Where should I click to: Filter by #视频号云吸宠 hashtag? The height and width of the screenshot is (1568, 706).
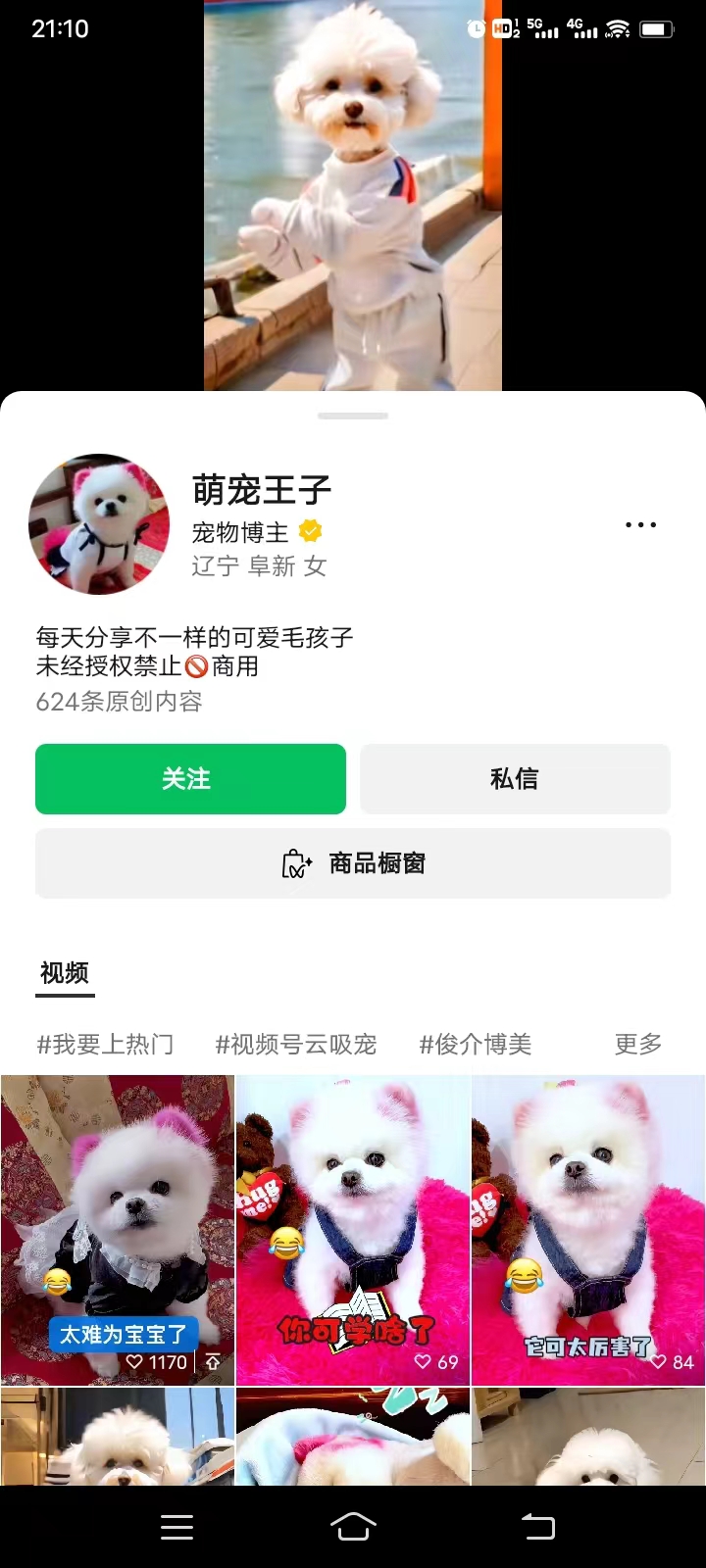pos(296,1045)
